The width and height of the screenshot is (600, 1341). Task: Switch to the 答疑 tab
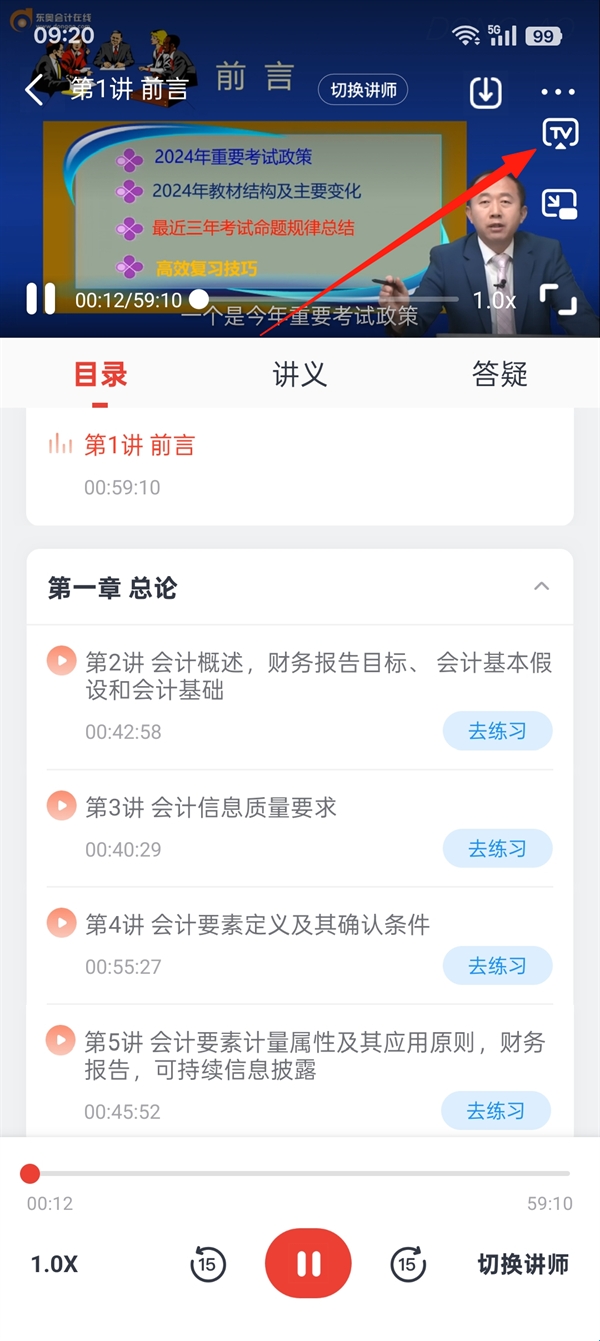(499, 375)
